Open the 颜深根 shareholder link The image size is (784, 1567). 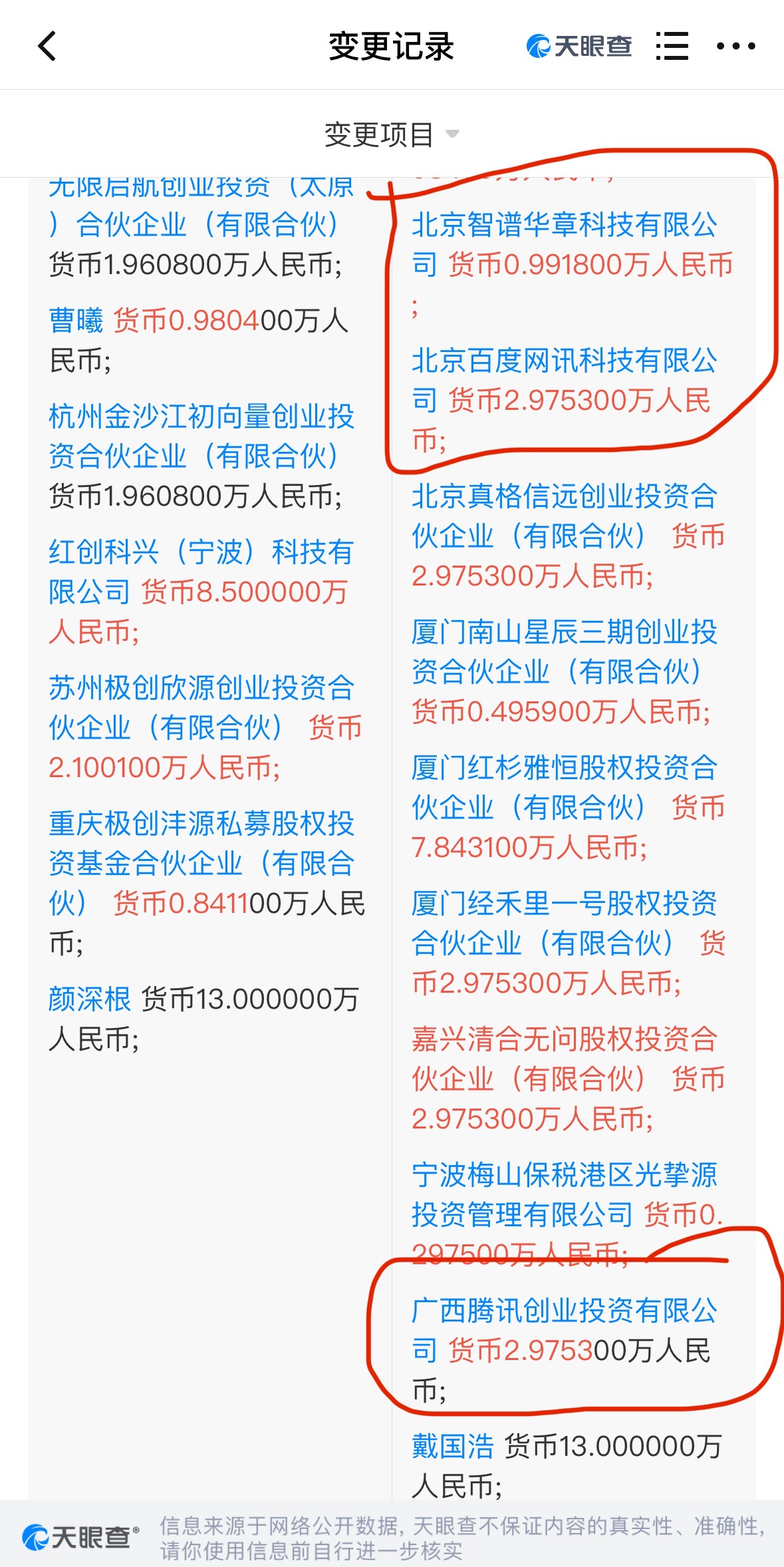click(x=89, y=999)
